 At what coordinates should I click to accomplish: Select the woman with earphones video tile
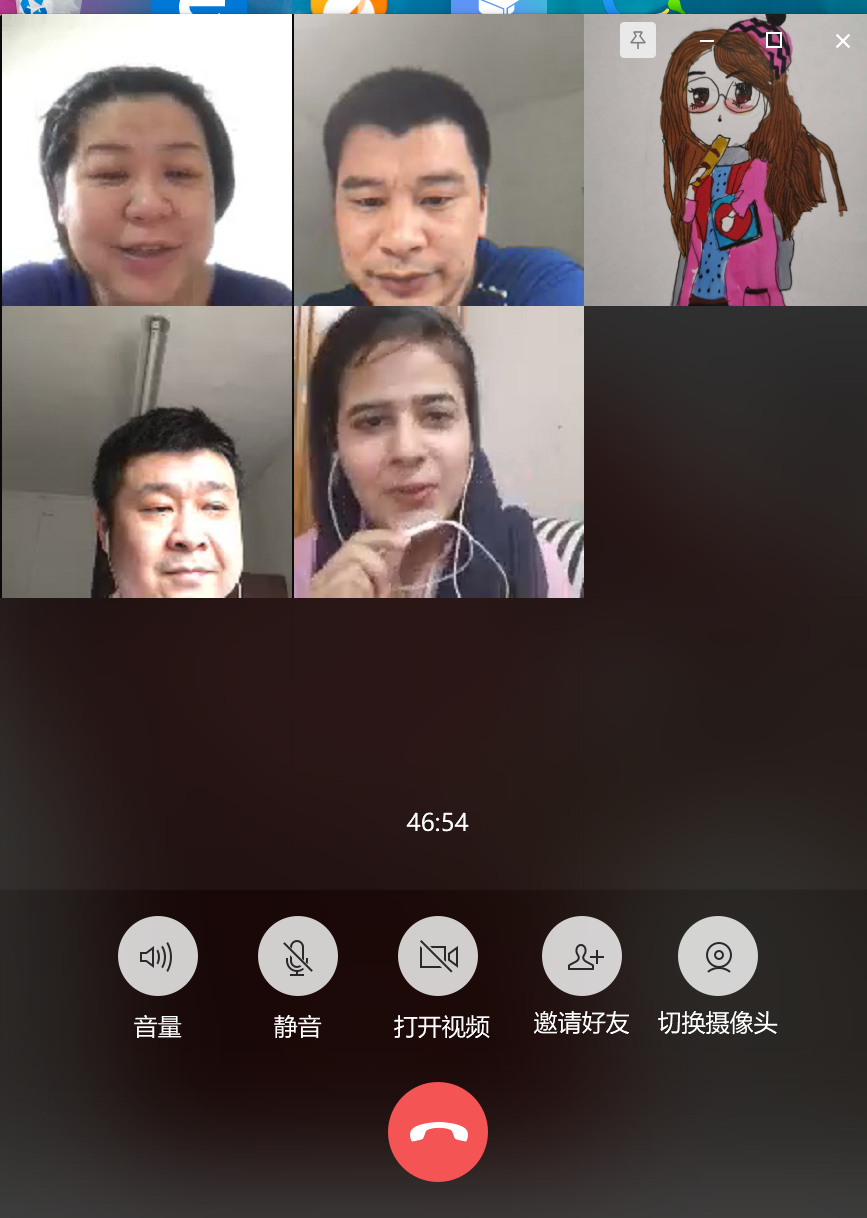tap(439, 452)
